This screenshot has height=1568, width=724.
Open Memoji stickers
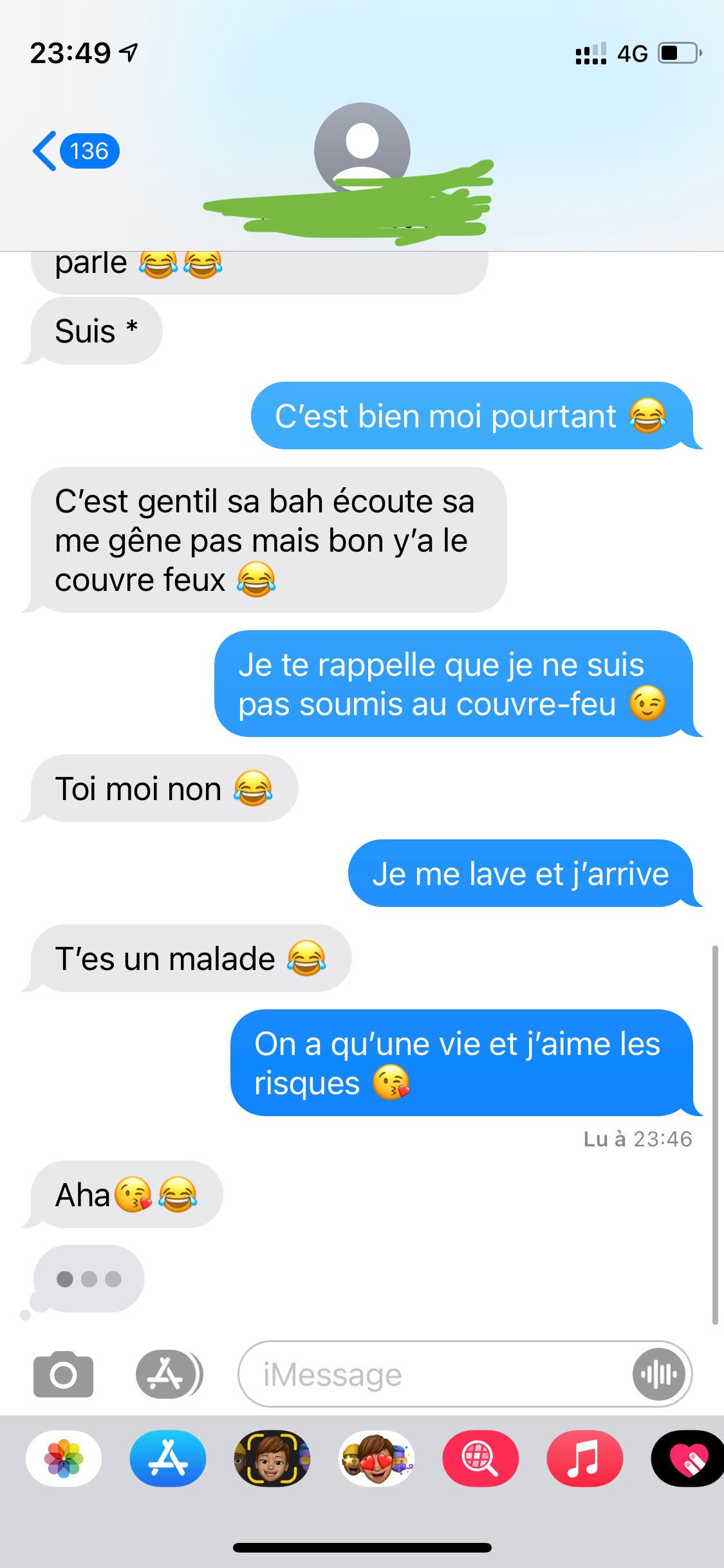point(376,1458)
